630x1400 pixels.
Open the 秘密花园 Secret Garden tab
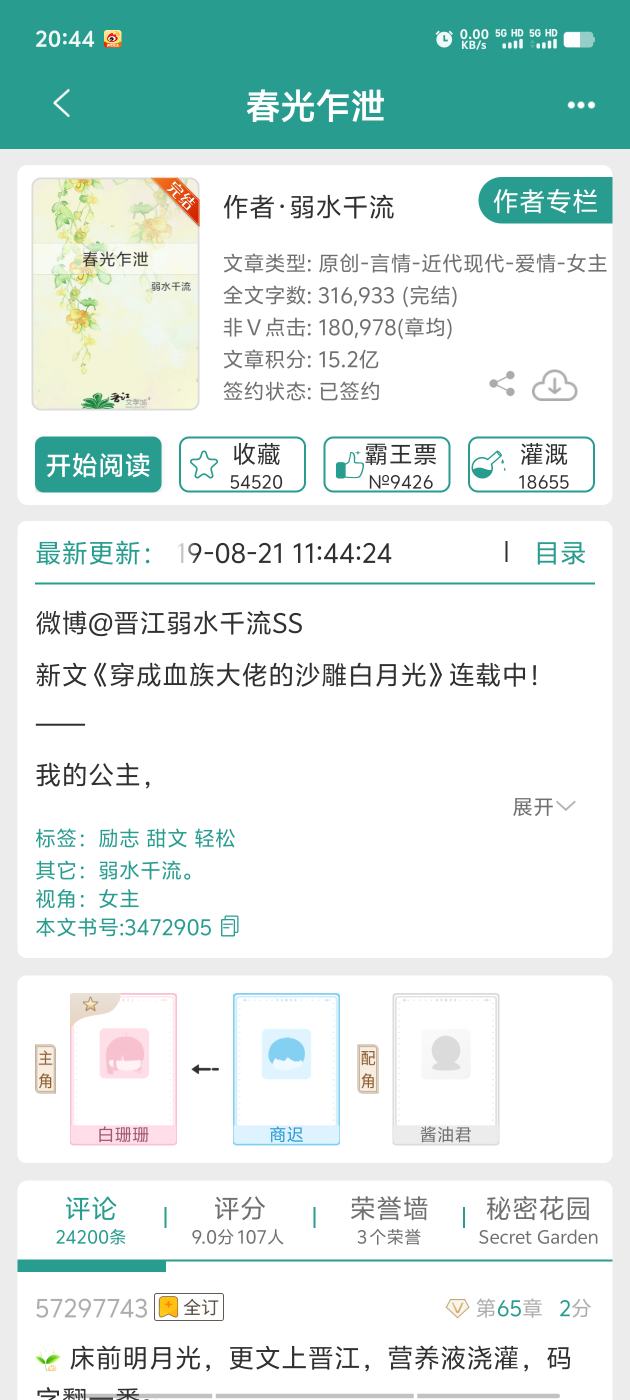[x=538, y=1221]
